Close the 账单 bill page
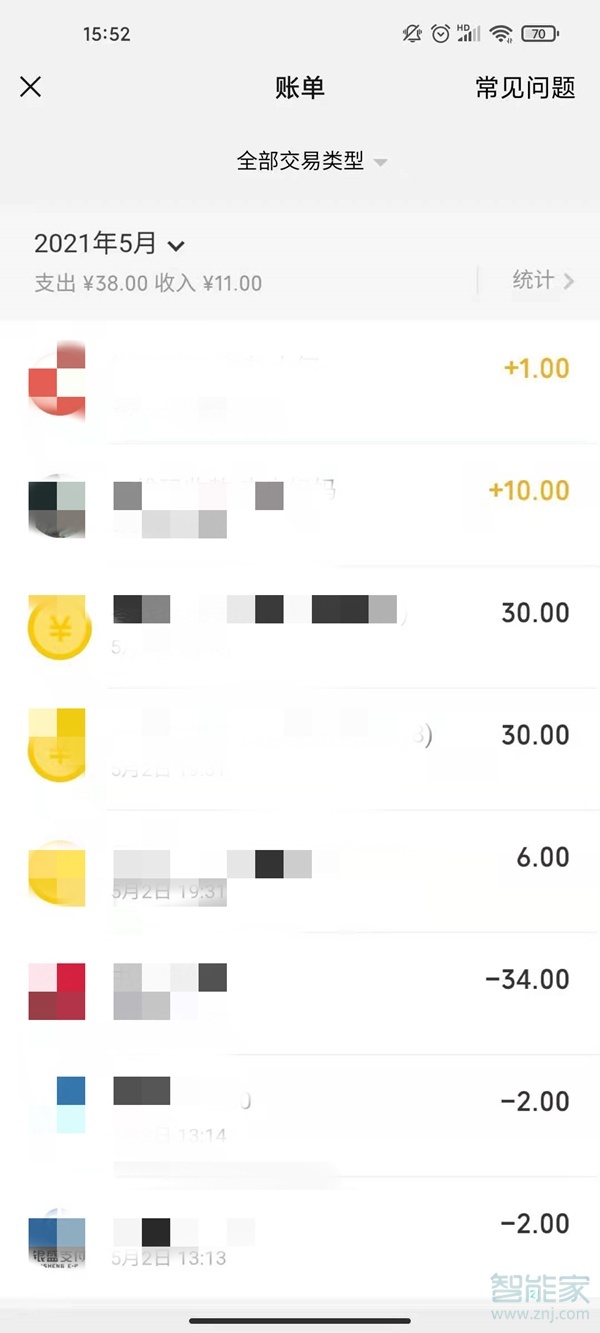600x1333 pixels. tap(31, 87)
